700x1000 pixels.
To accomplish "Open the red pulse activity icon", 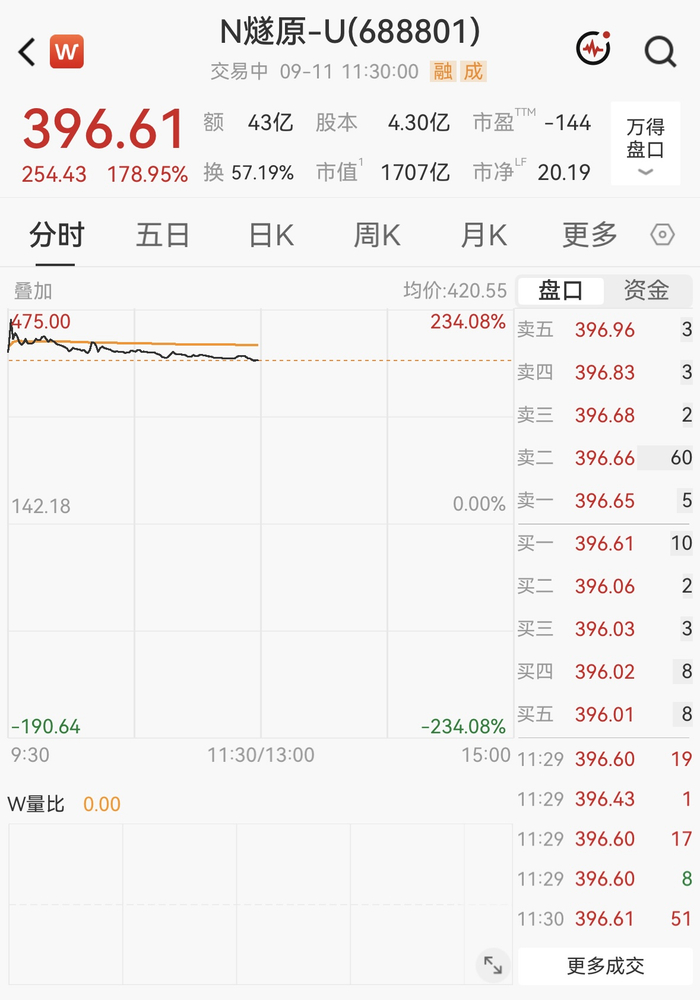I will (x=594, y=48).
